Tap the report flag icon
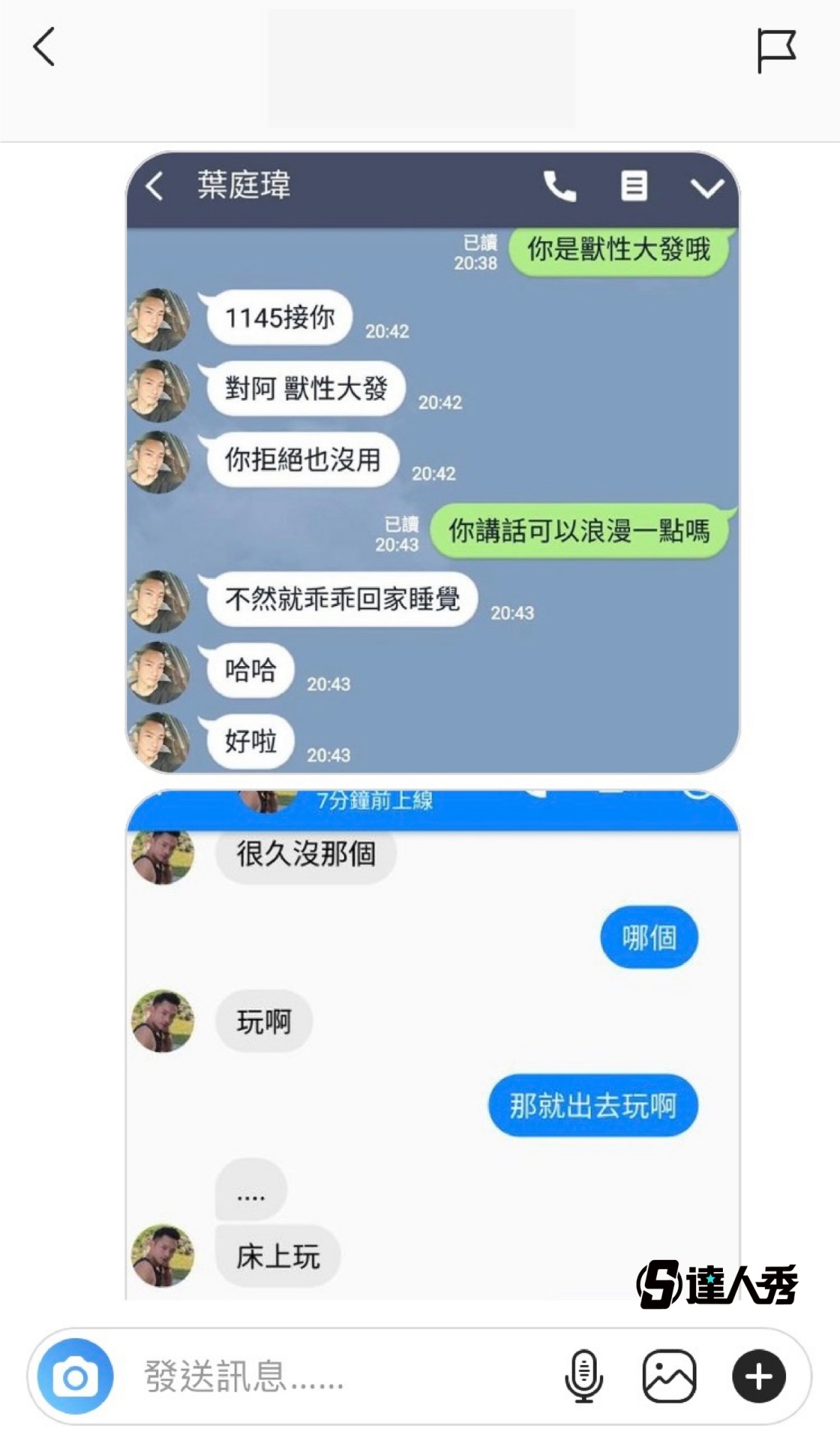 pyautogui.click(x=776, y=50)
